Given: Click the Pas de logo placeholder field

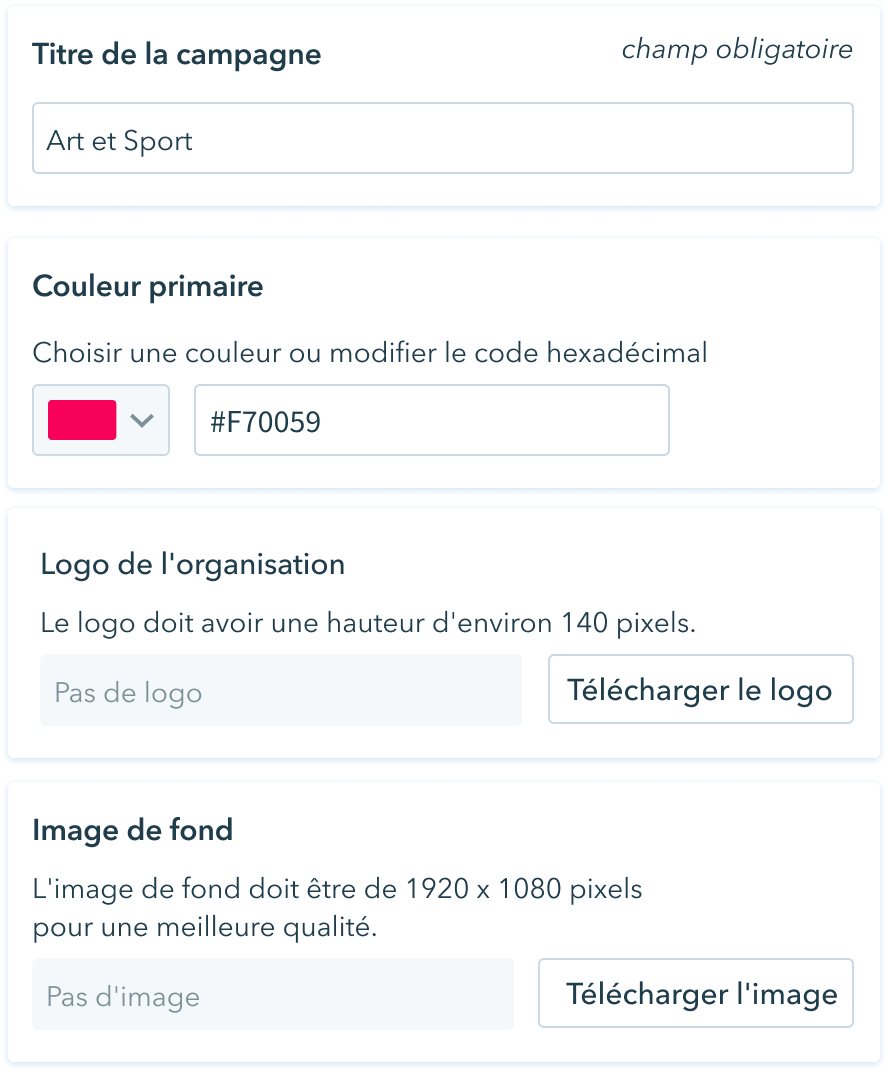Looking at the screenshot, I should pyautogui.click(x=279, y=689).
